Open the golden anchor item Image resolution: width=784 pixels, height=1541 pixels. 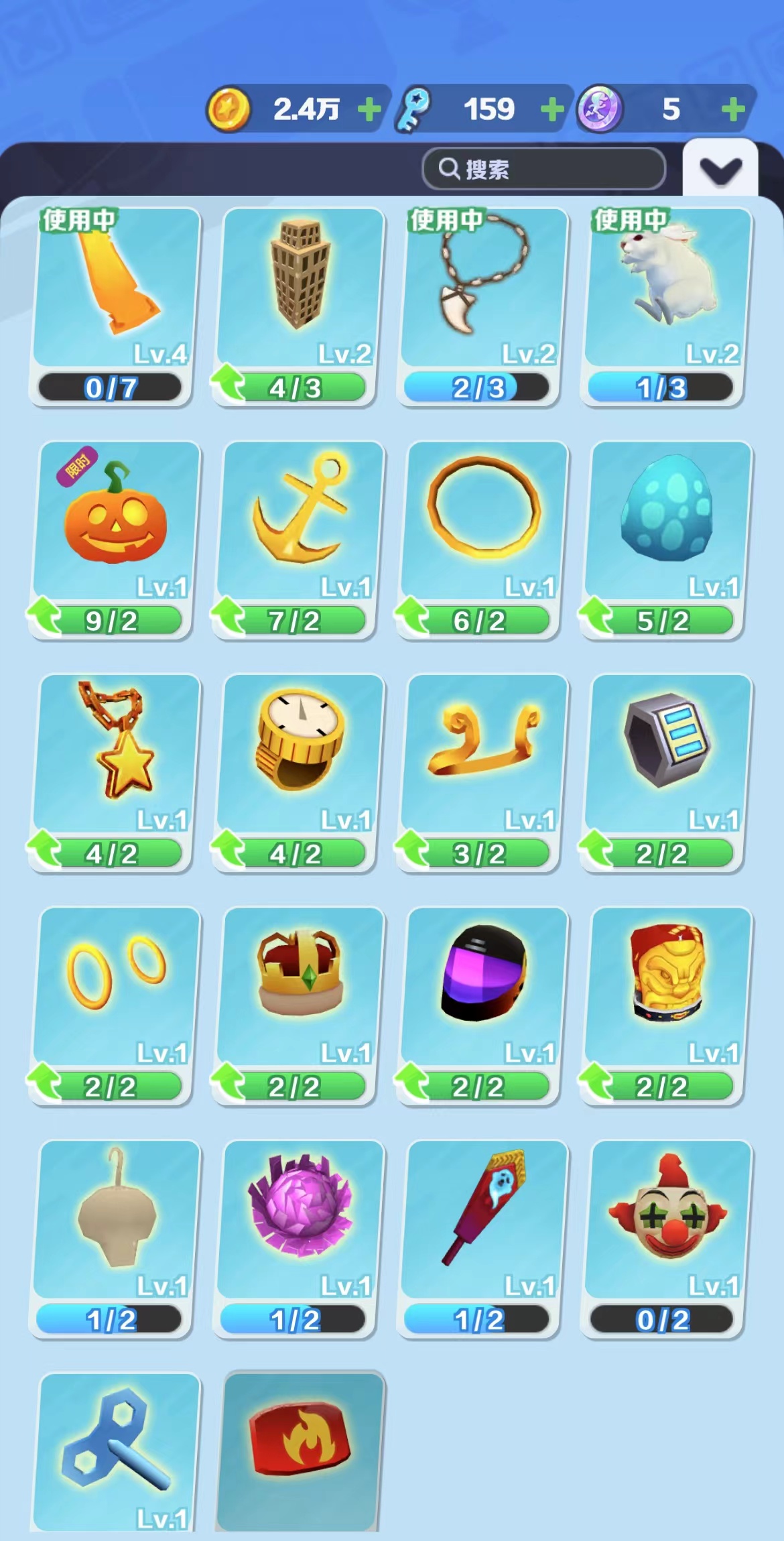[300, 523]
